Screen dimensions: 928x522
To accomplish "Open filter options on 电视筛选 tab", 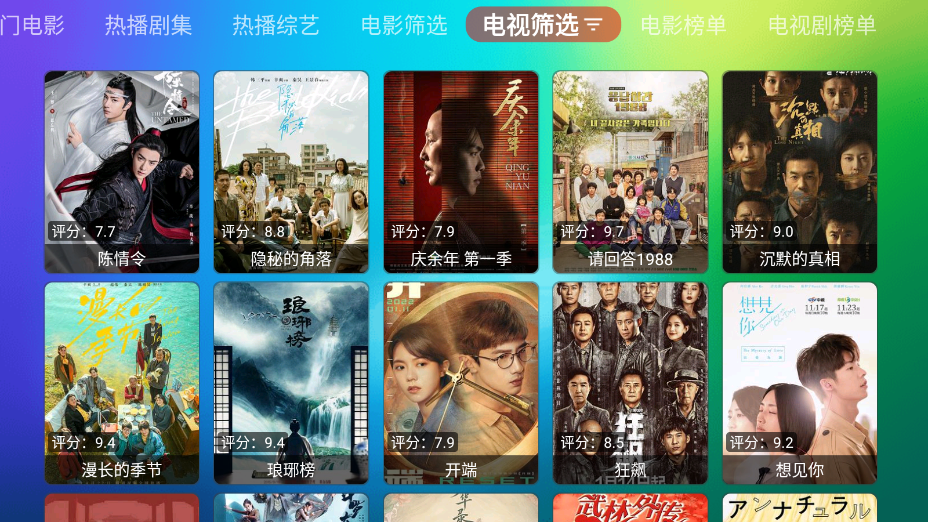I will (x=593, y=25).
